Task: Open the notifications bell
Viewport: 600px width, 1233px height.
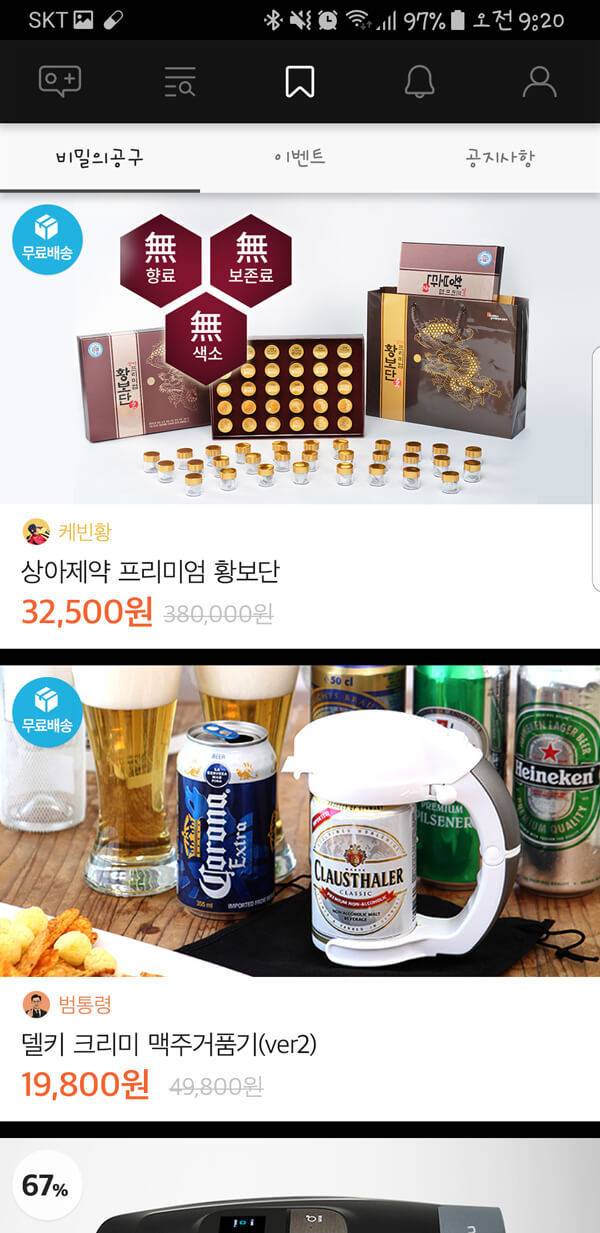Action: pyautogui.click(x=420, y=81)
